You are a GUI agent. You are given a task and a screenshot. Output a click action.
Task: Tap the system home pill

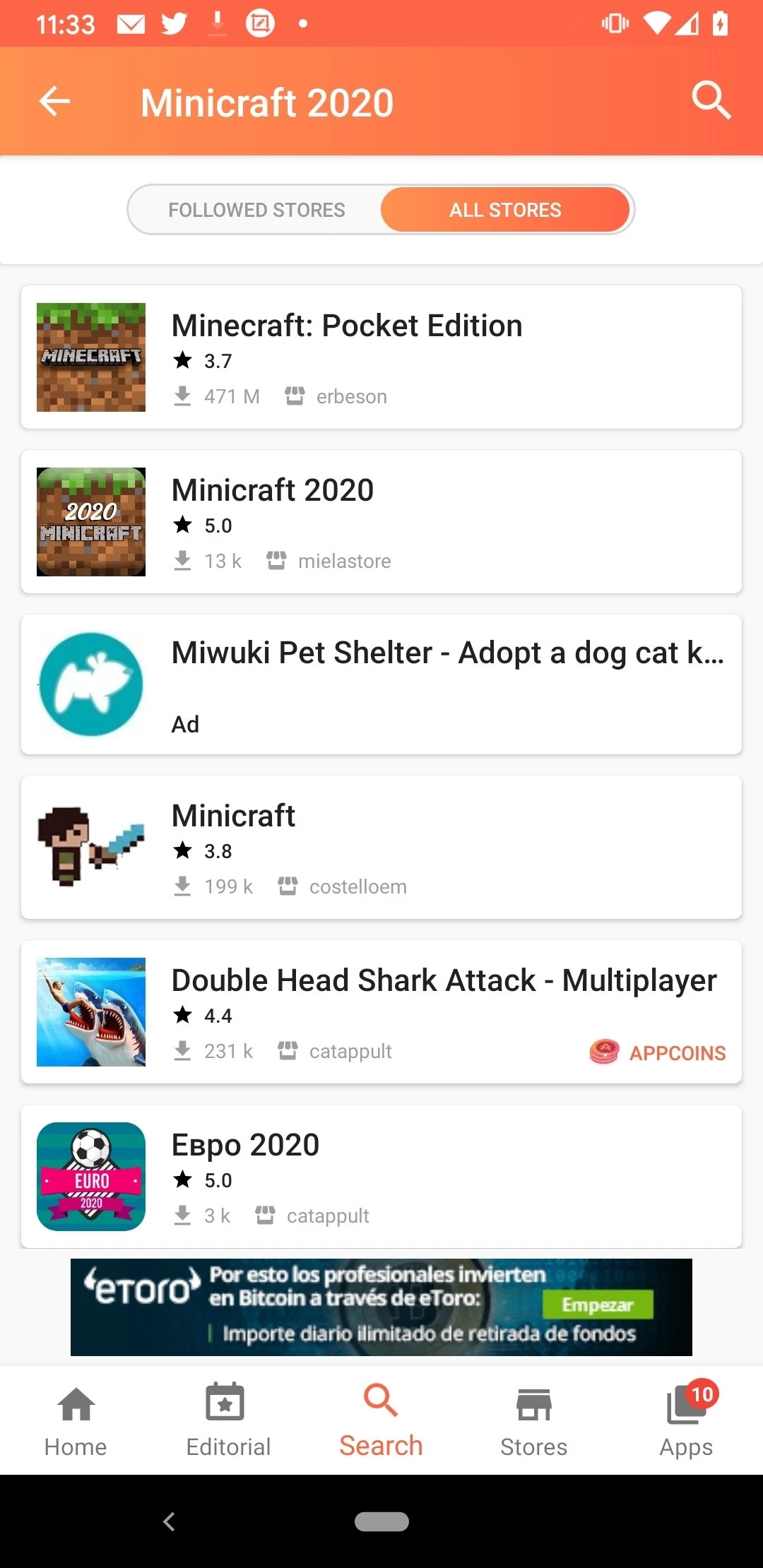381,1521
